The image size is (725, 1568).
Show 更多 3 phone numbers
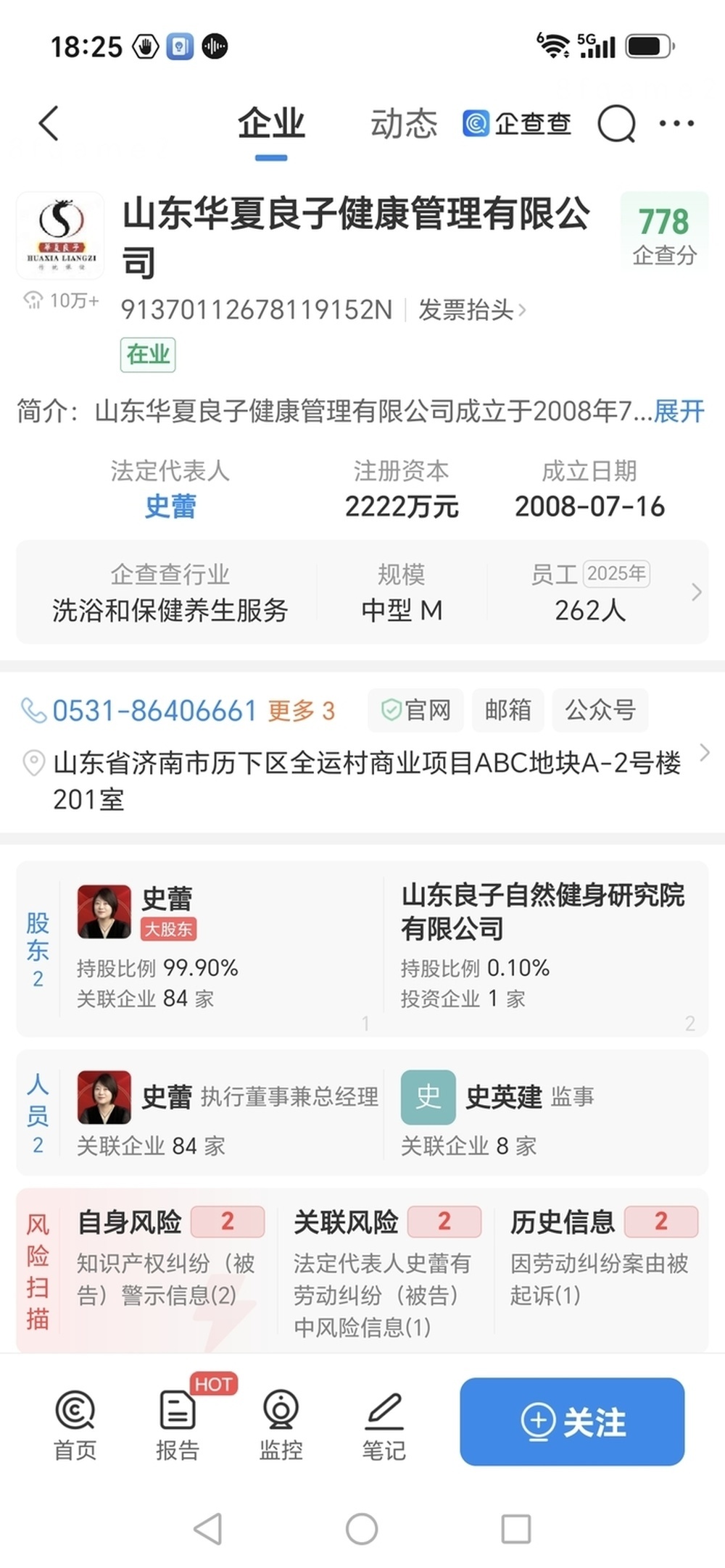[302, 711]
